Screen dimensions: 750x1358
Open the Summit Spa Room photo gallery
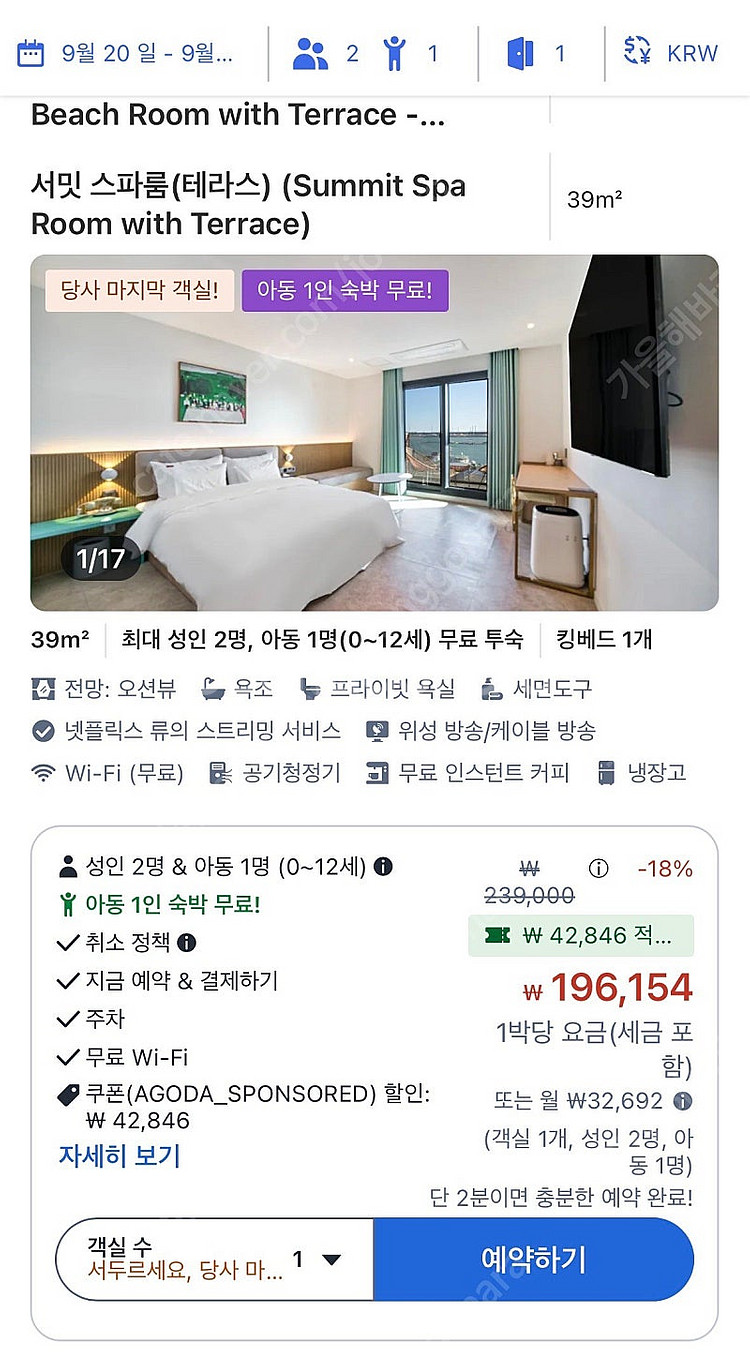pos(374,432)
